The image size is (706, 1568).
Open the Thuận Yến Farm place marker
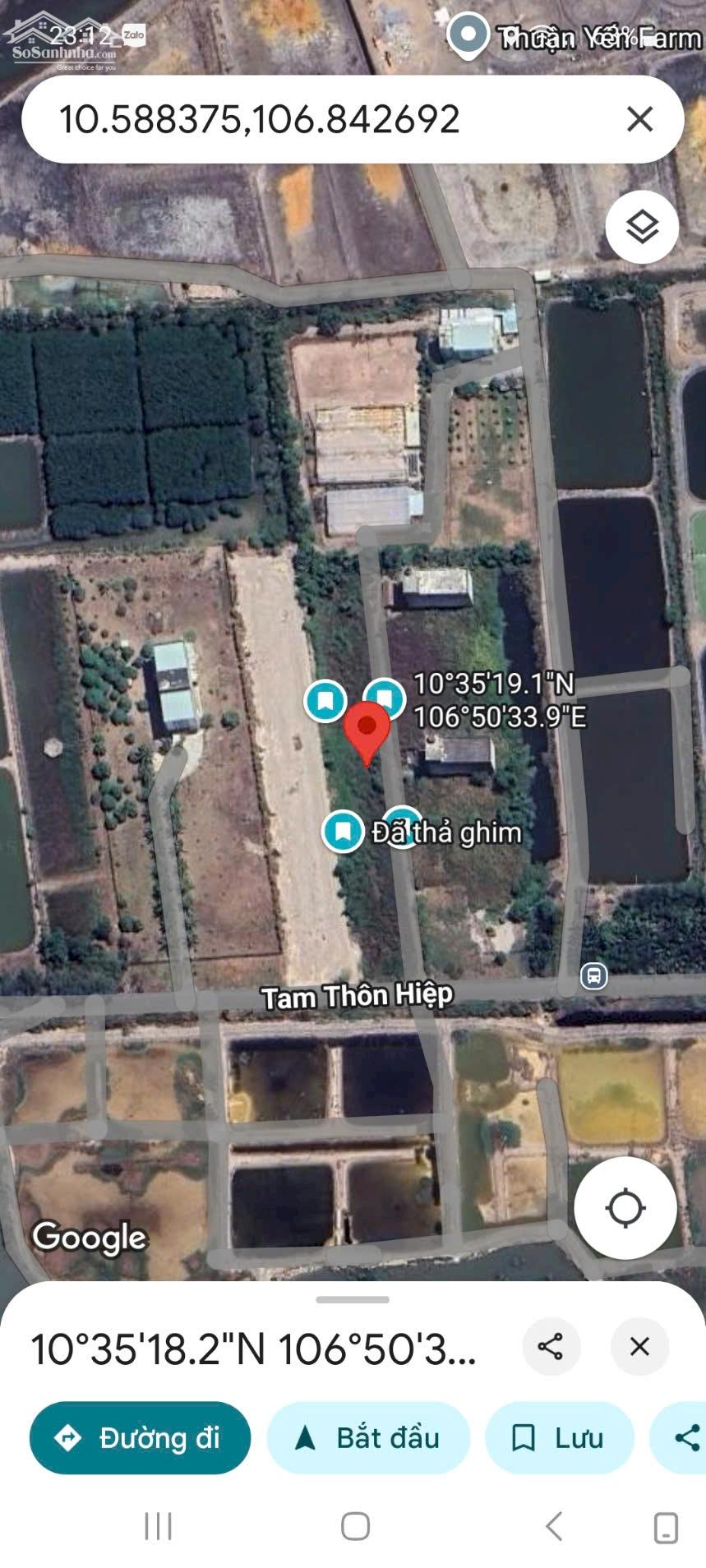468,35
